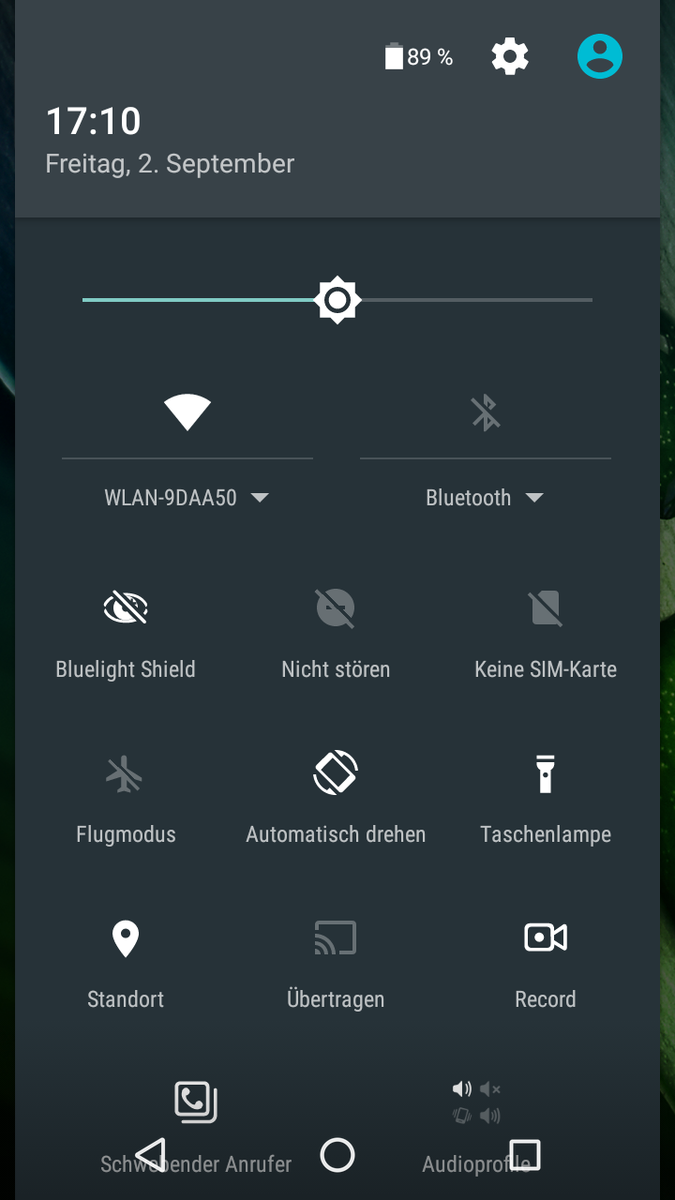Viewport: 675px width, 1200px height.
Task: Enable Bluelight Shield
Action: click(126, 607)
